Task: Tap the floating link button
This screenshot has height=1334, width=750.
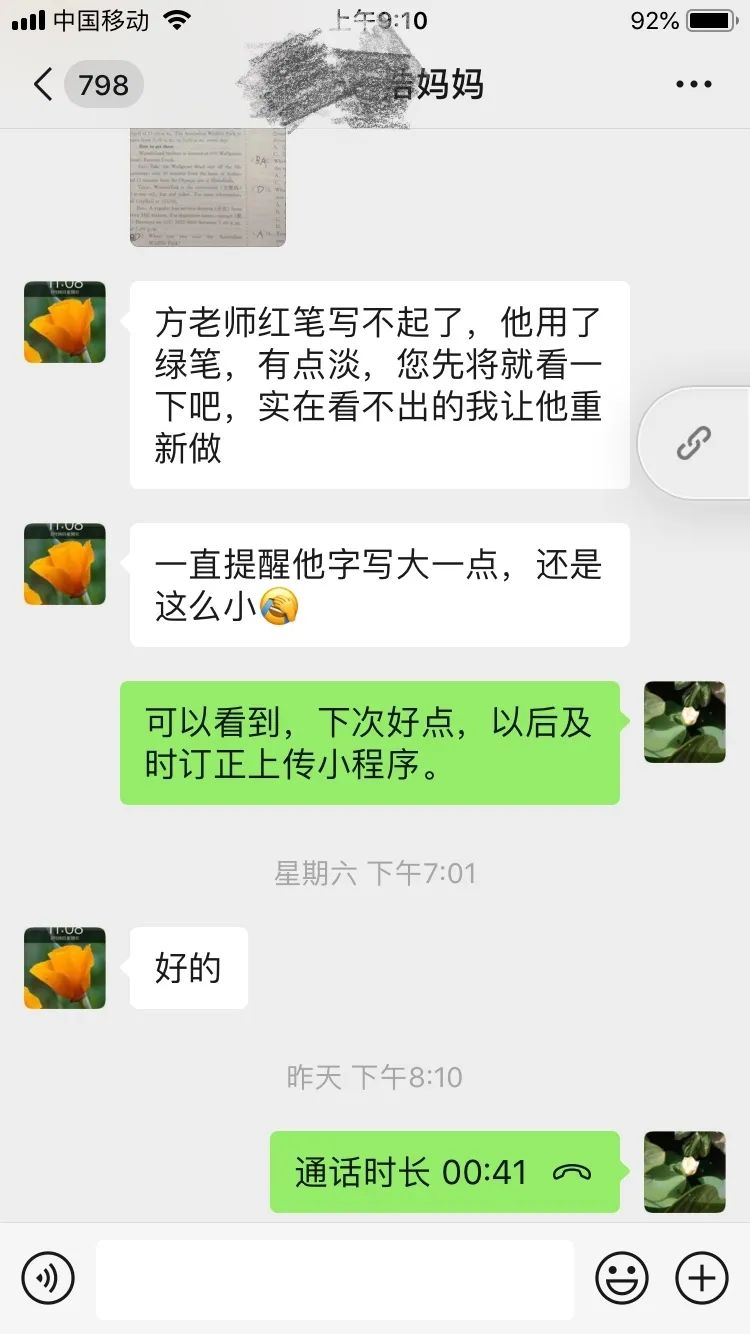Action: [x=694, y=442]
